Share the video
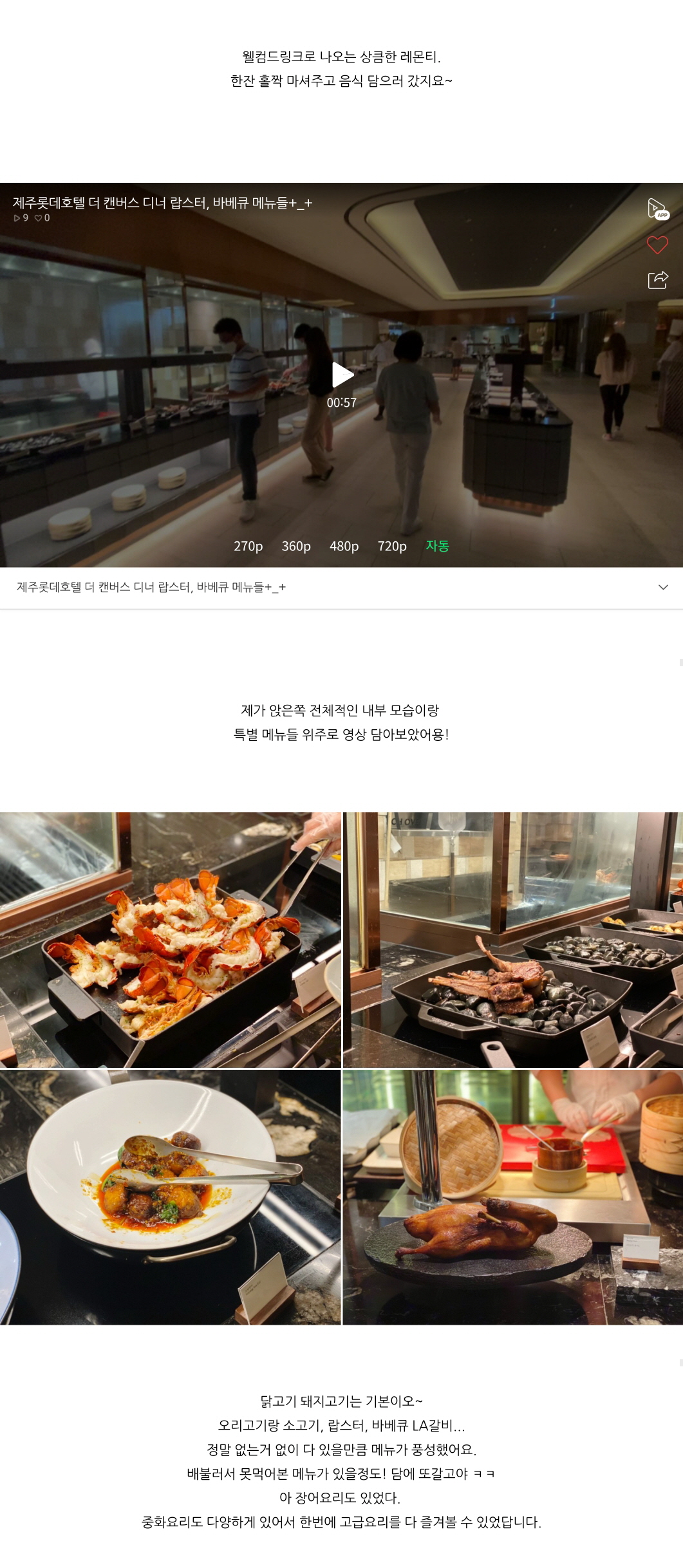 [x=657, y=280]
